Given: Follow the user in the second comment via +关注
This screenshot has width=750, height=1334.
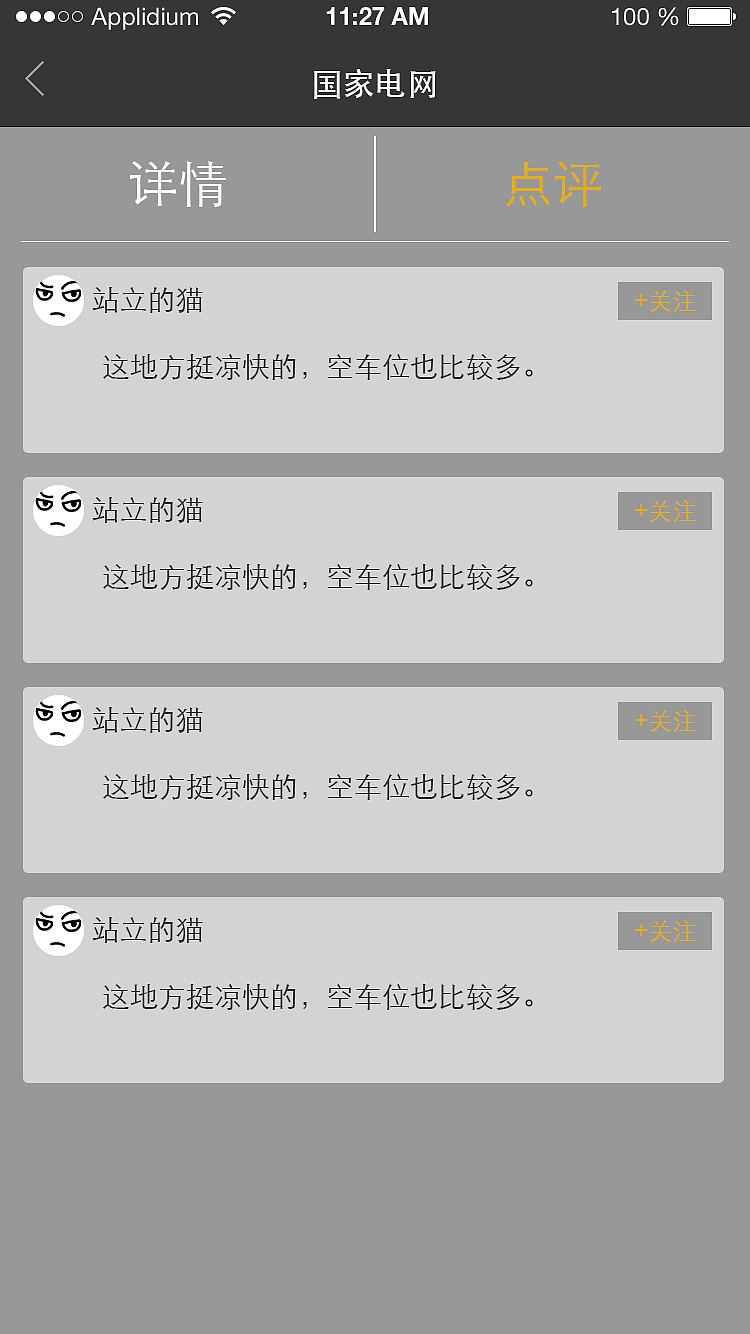Looking at the screenshot, I should point(665,511).
